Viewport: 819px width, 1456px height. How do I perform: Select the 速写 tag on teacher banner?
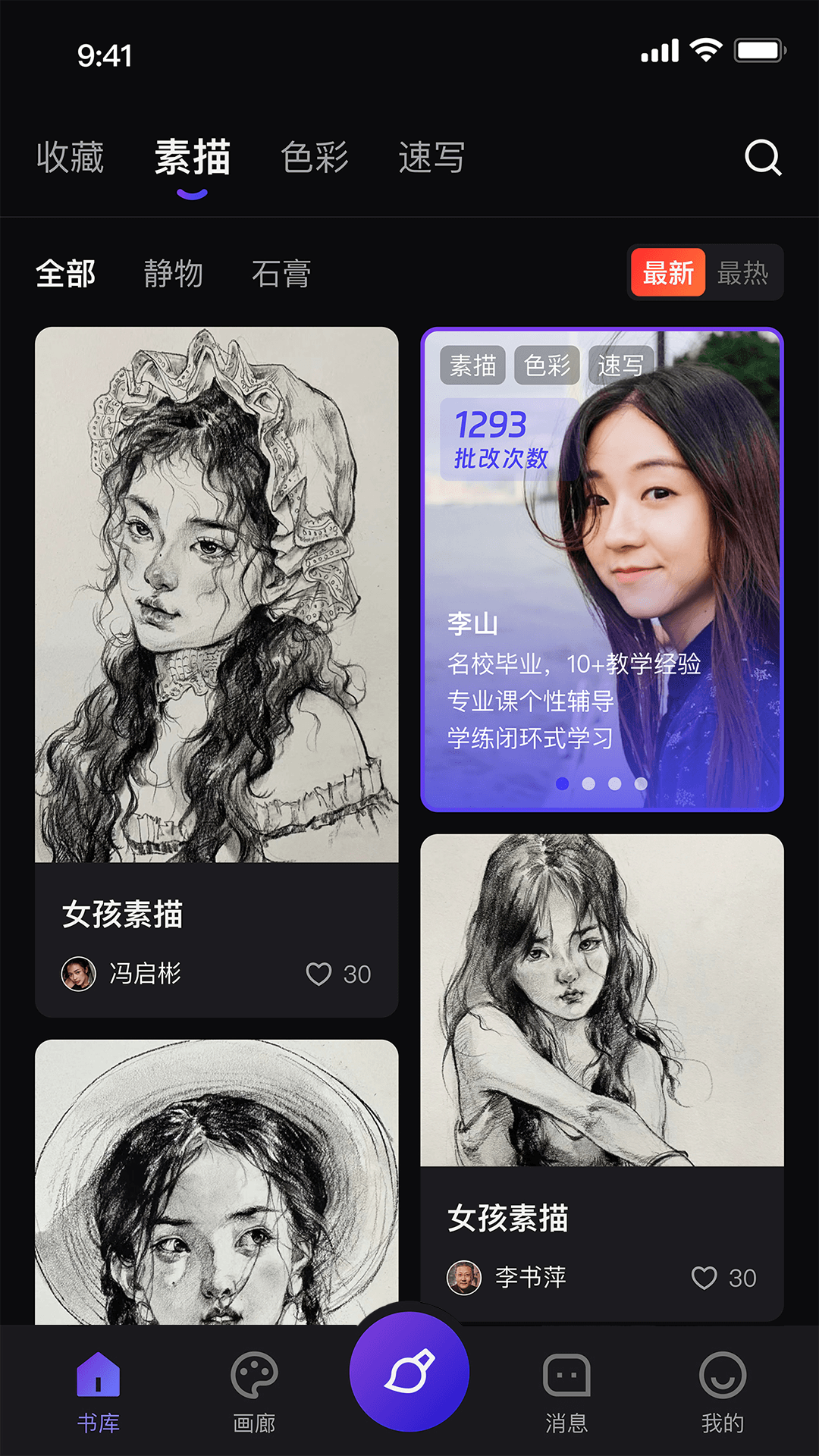[x=620, y=365]
